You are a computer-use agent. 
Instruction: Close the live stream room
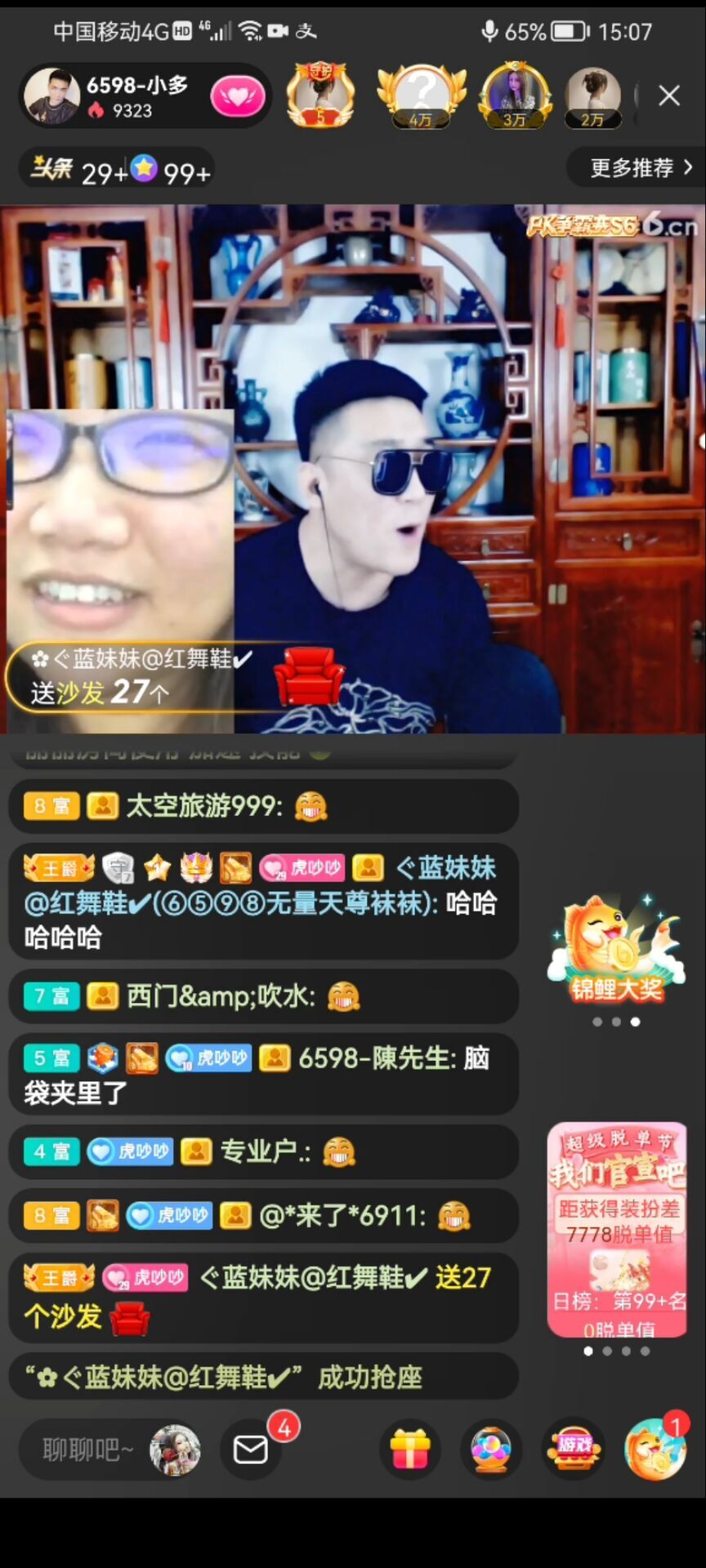click(669, 96)
